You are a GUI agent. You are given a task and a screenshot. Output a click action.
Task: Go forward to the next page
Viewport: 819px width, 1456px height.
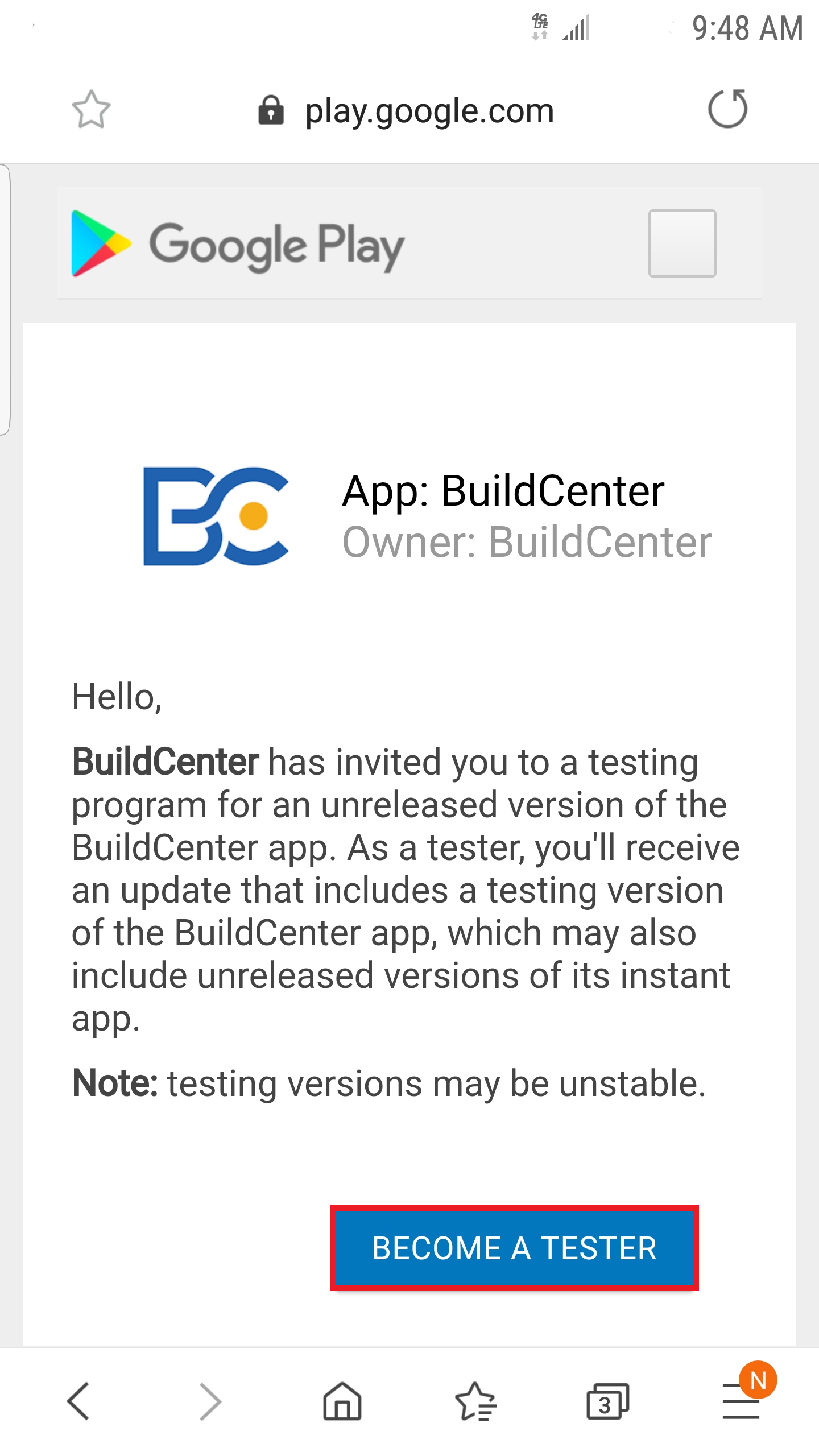point(210,1401)
